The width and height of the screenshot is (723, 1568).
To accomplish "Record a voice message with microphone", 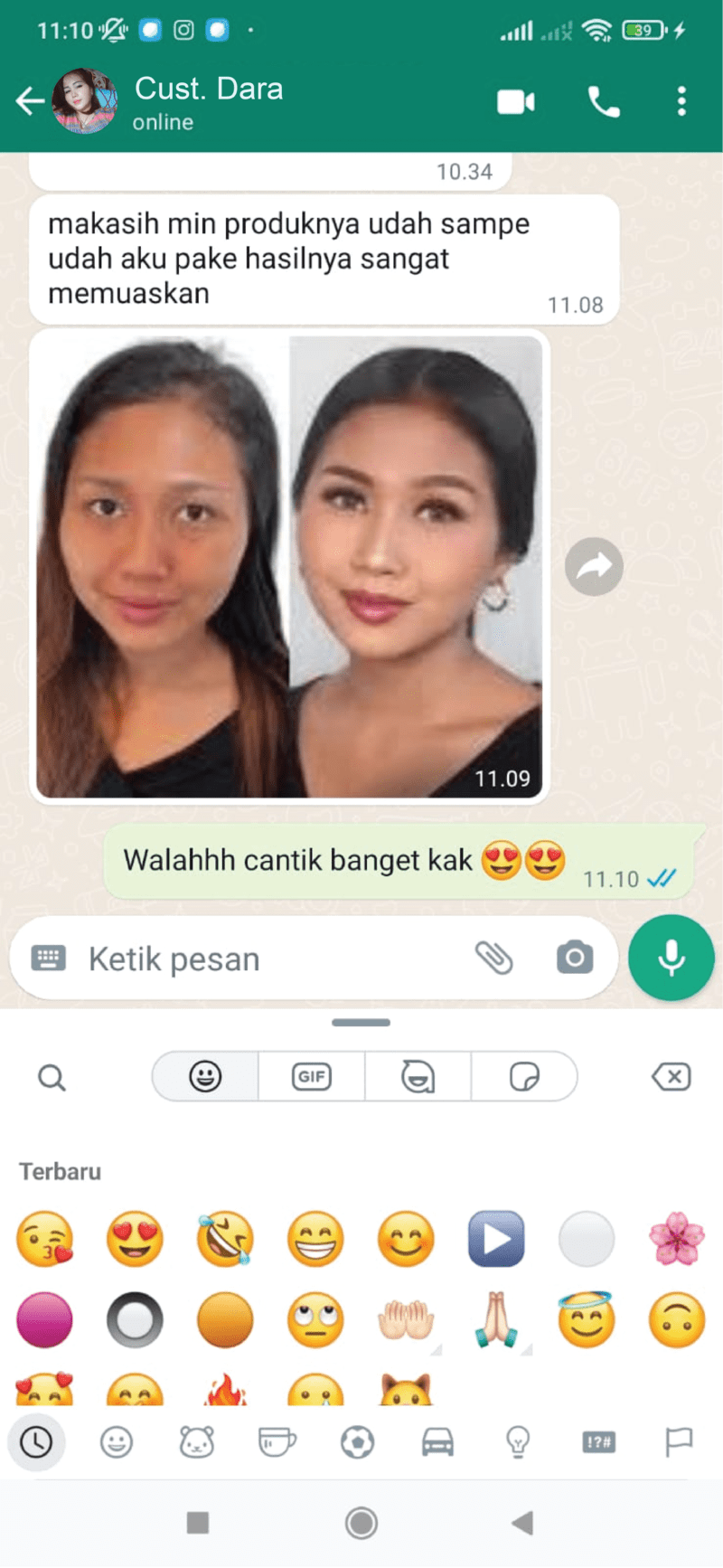I will tap(671, 958).
